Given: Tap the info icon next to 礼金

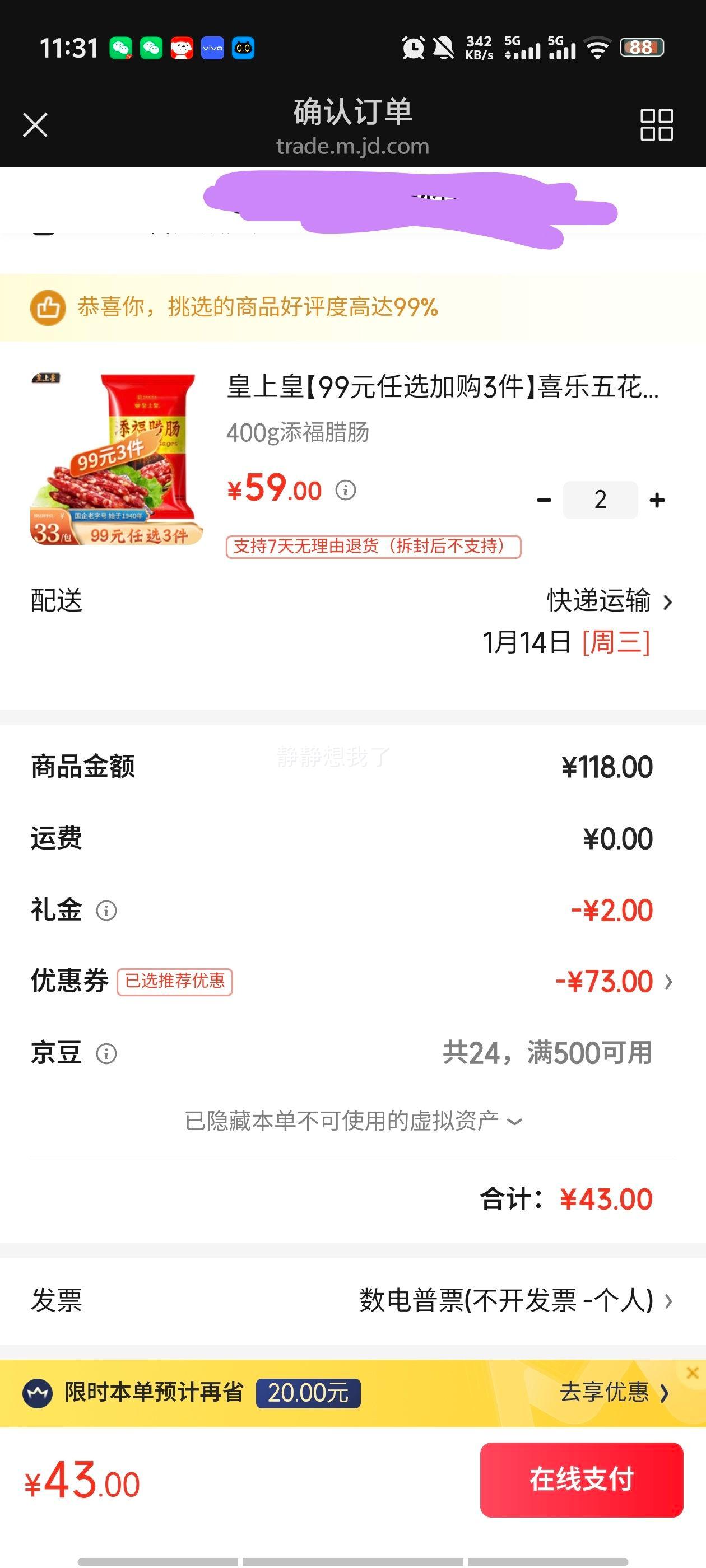Looking at the screenshot, I should pyautogui.click(x=107, y=911).
